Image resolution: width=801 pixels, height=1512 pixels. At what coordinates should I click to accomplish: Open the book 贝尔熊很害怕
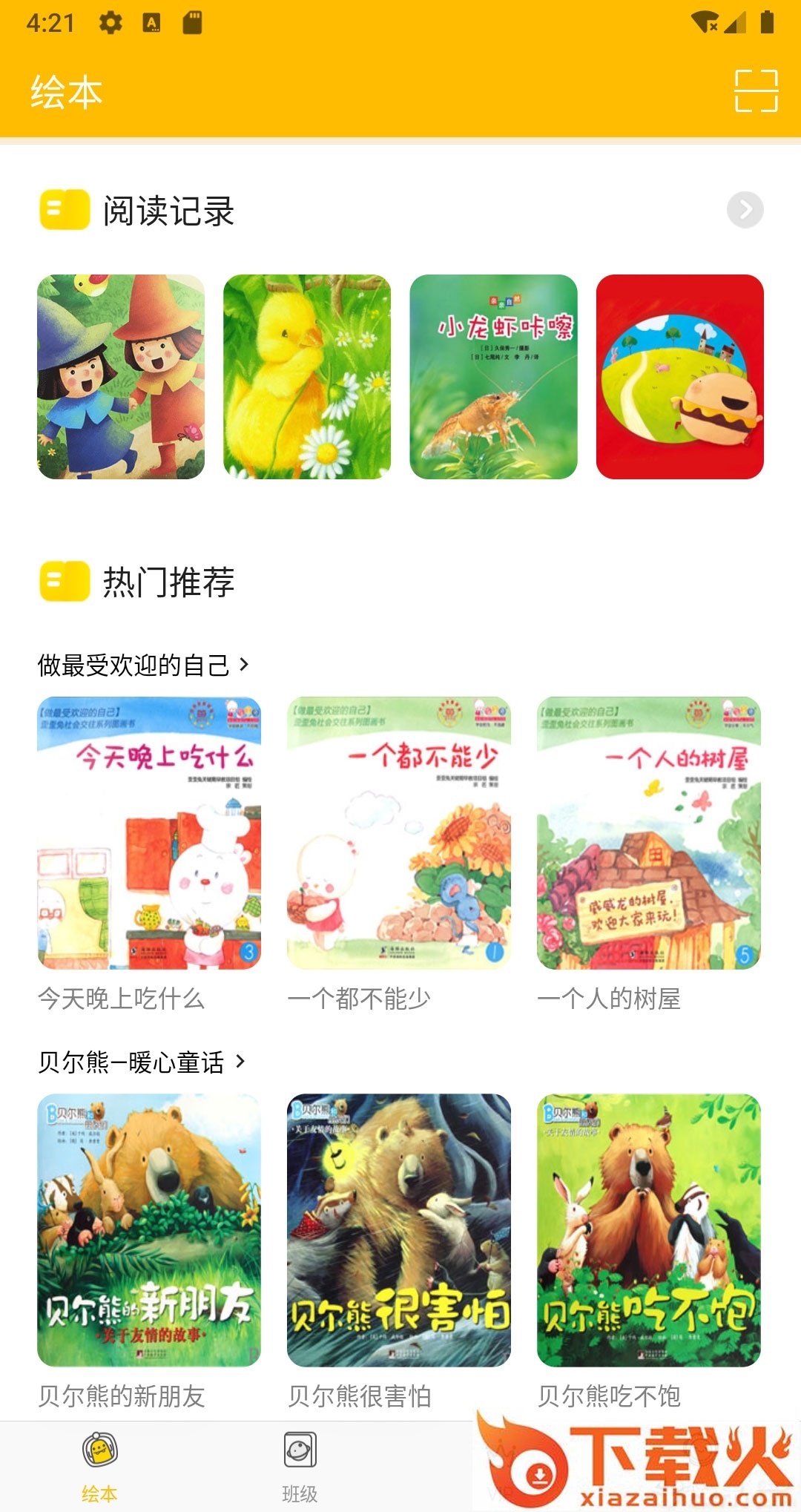pos(399,1230)
